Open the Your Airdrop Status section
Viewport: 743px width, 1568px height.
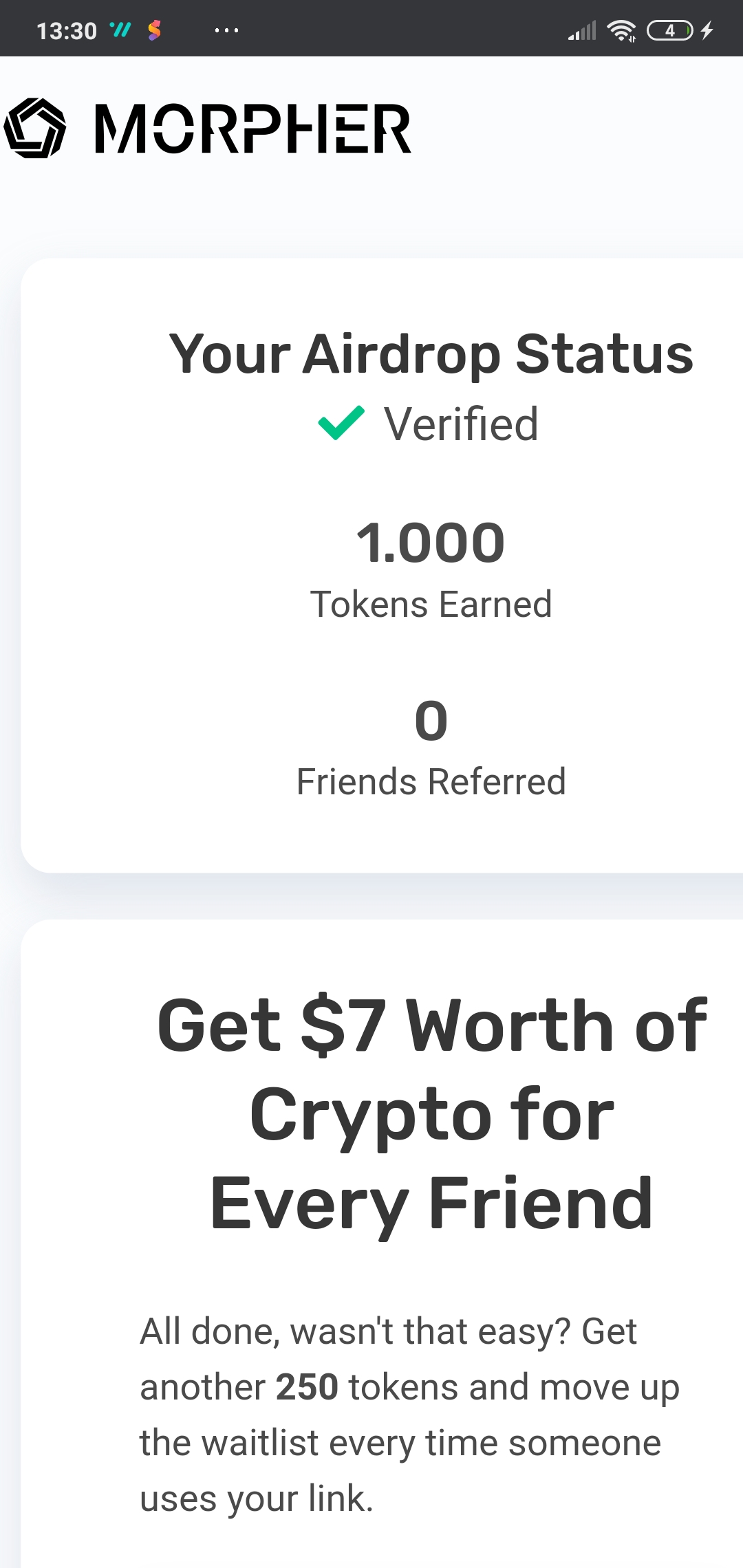point(432,352)
